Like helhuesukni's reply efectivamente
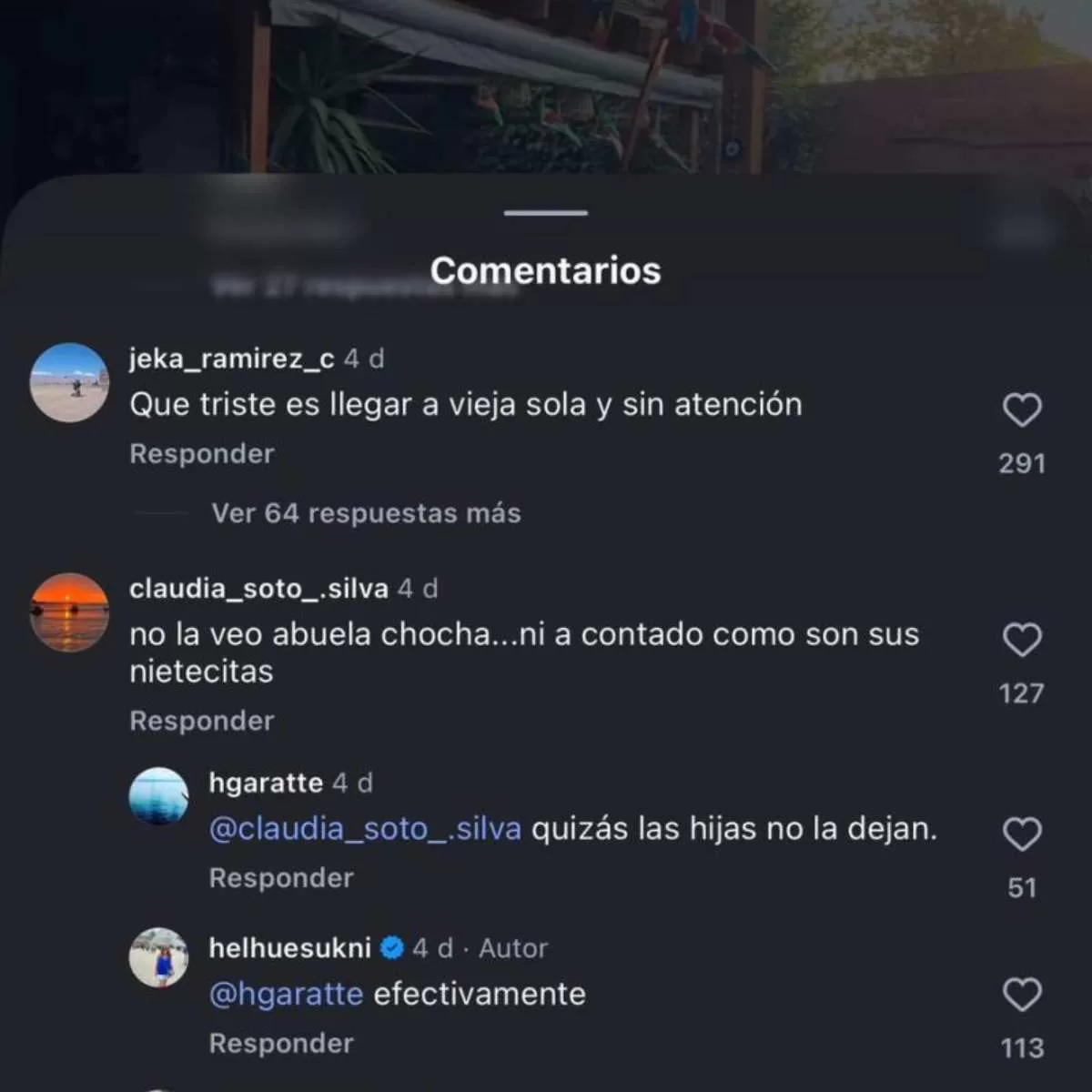1092x1092 pixels. [x=1021, y=995]
